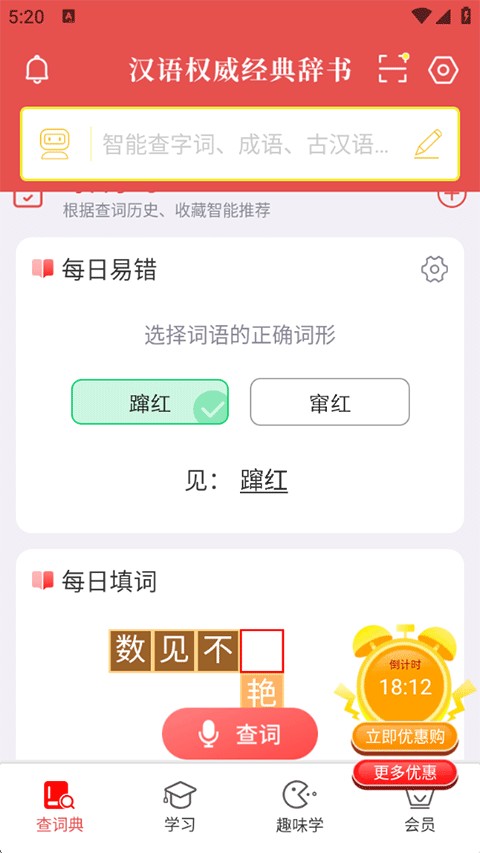The width and height of the screenshot is (480, 853).
Task: Tap the empty red-bordered crossword square
Action: point(262,651)
